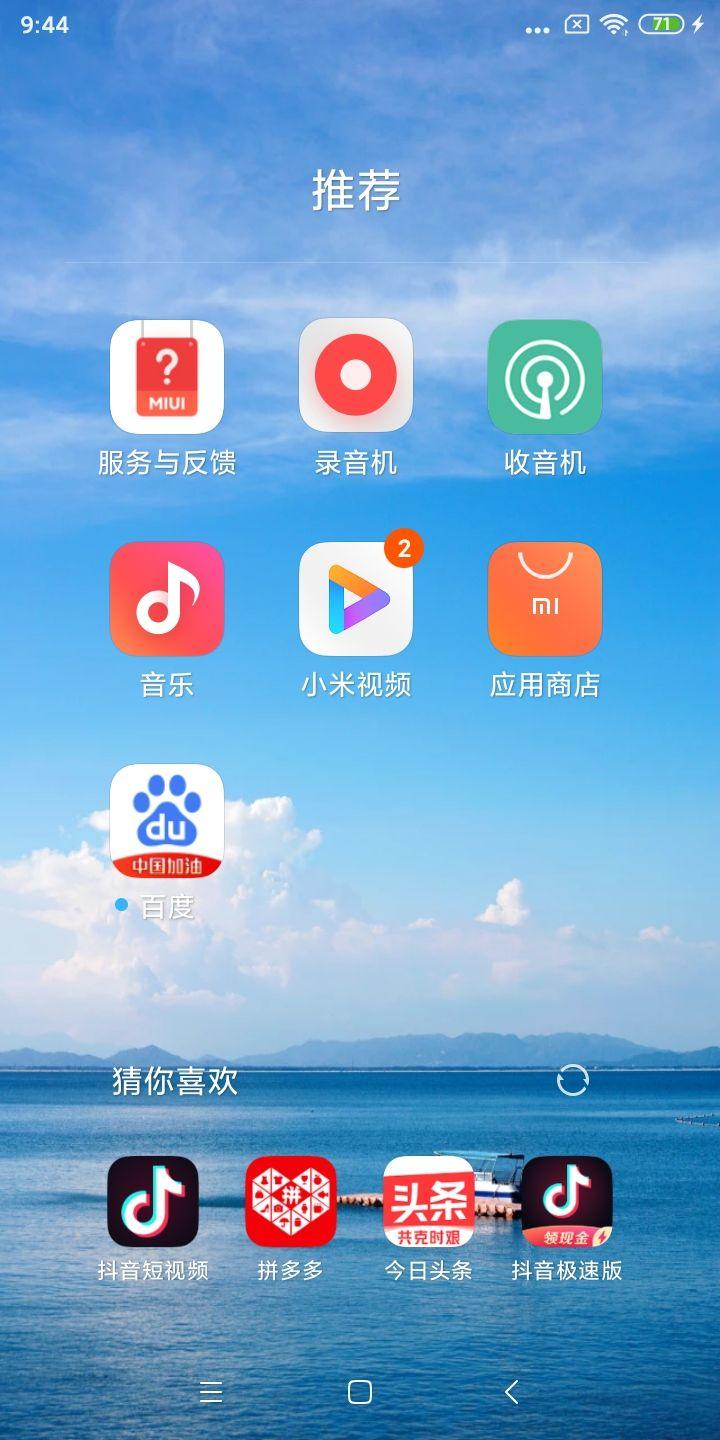720x1440 pixels.
Task: Launch the 百度 app
Action: click(x=167, y=821)
